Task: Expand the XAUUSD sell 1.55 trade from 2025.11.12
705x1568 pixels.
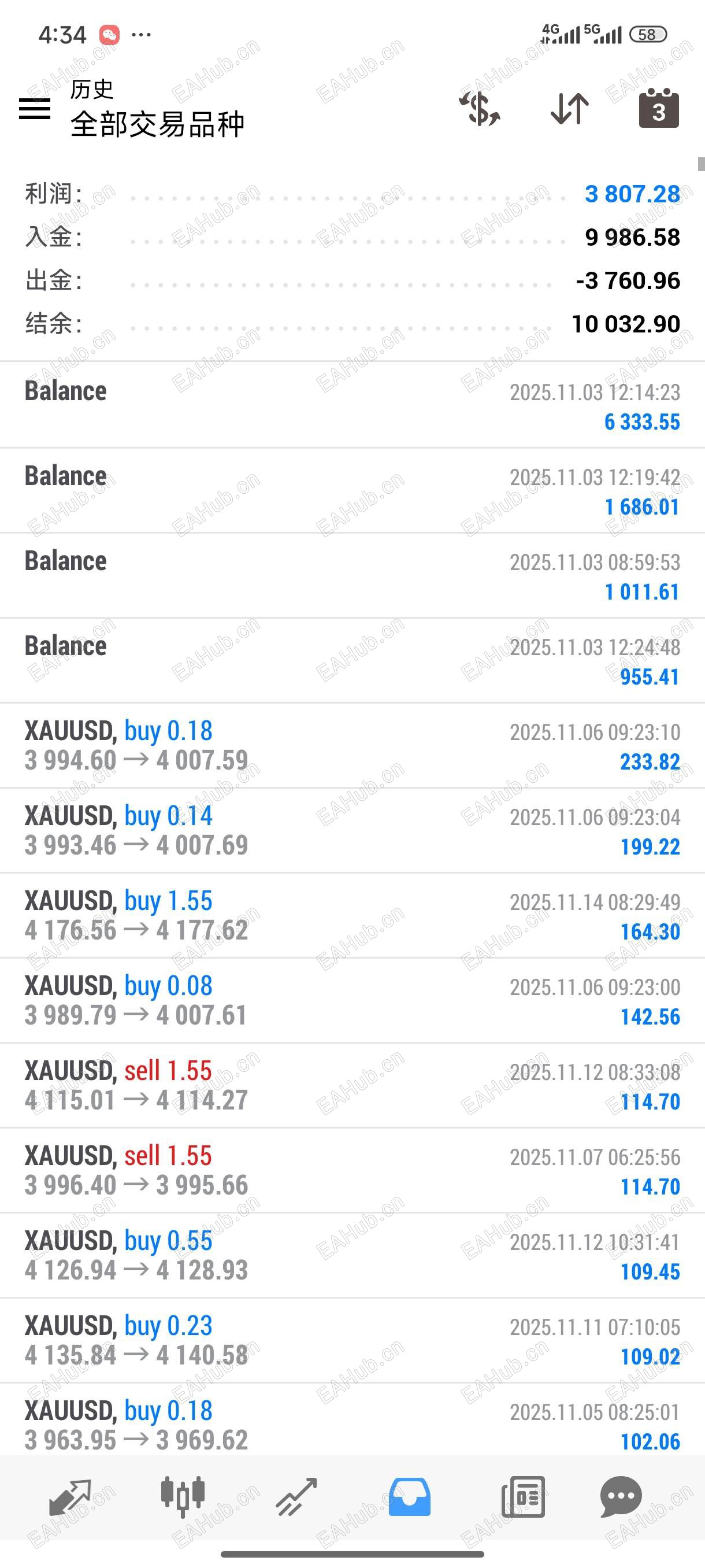Action: [352, 1085]
